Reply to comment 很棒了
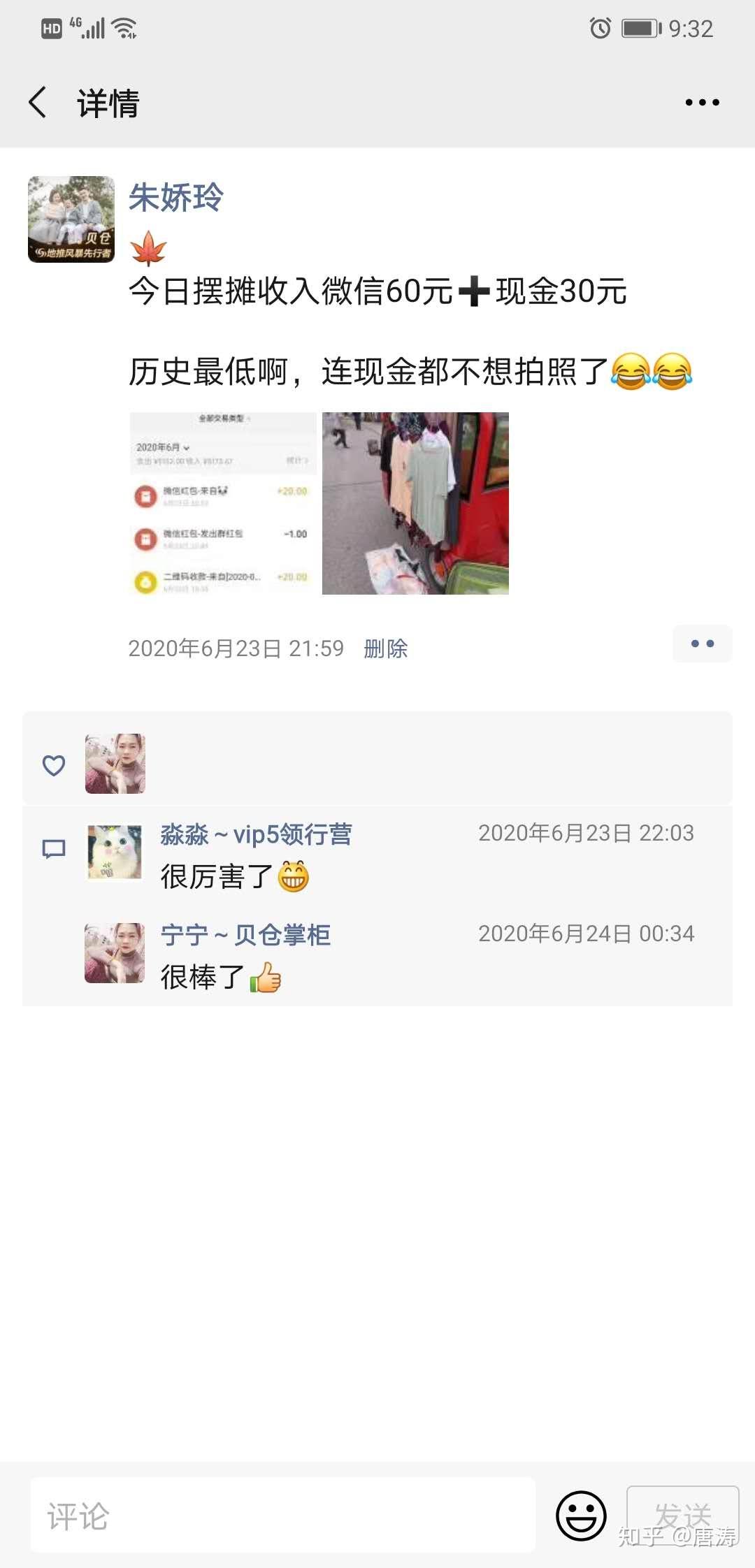 tap(203, 977)
